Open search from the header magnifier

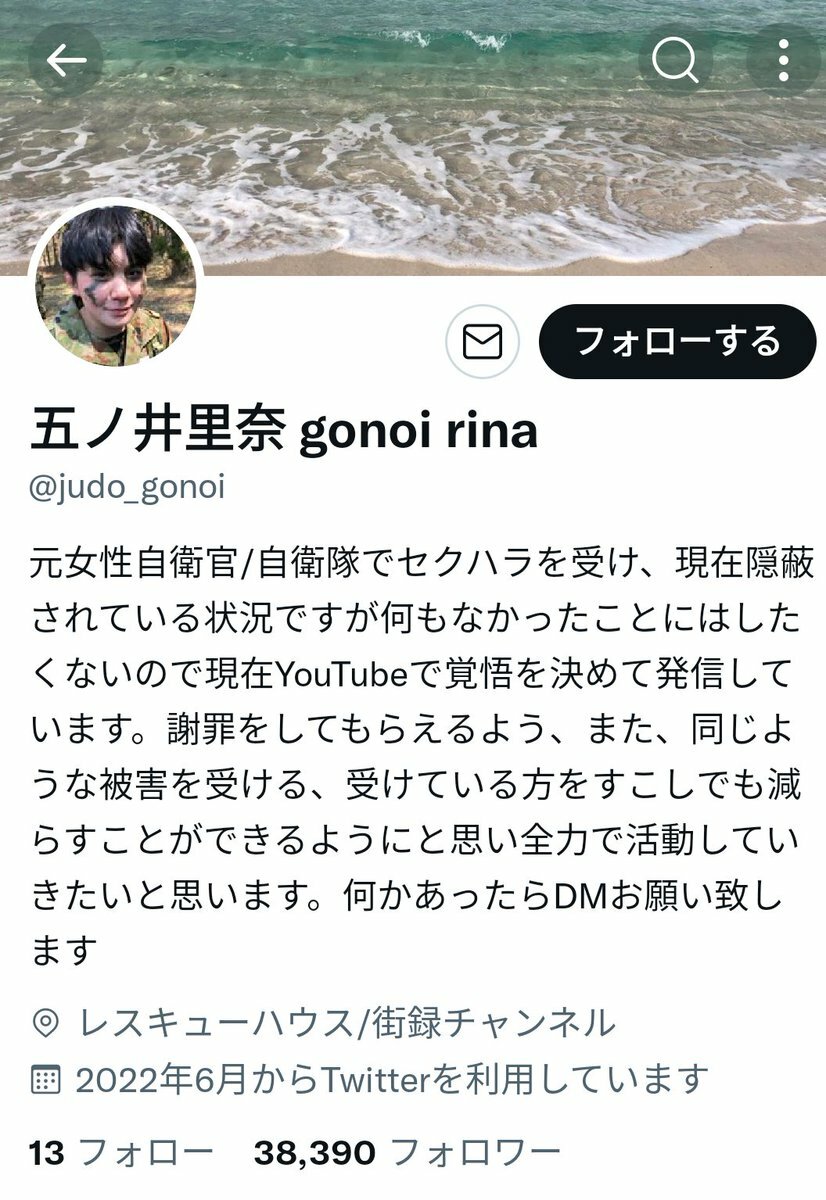pyautogui.click(x=675, y=62)
